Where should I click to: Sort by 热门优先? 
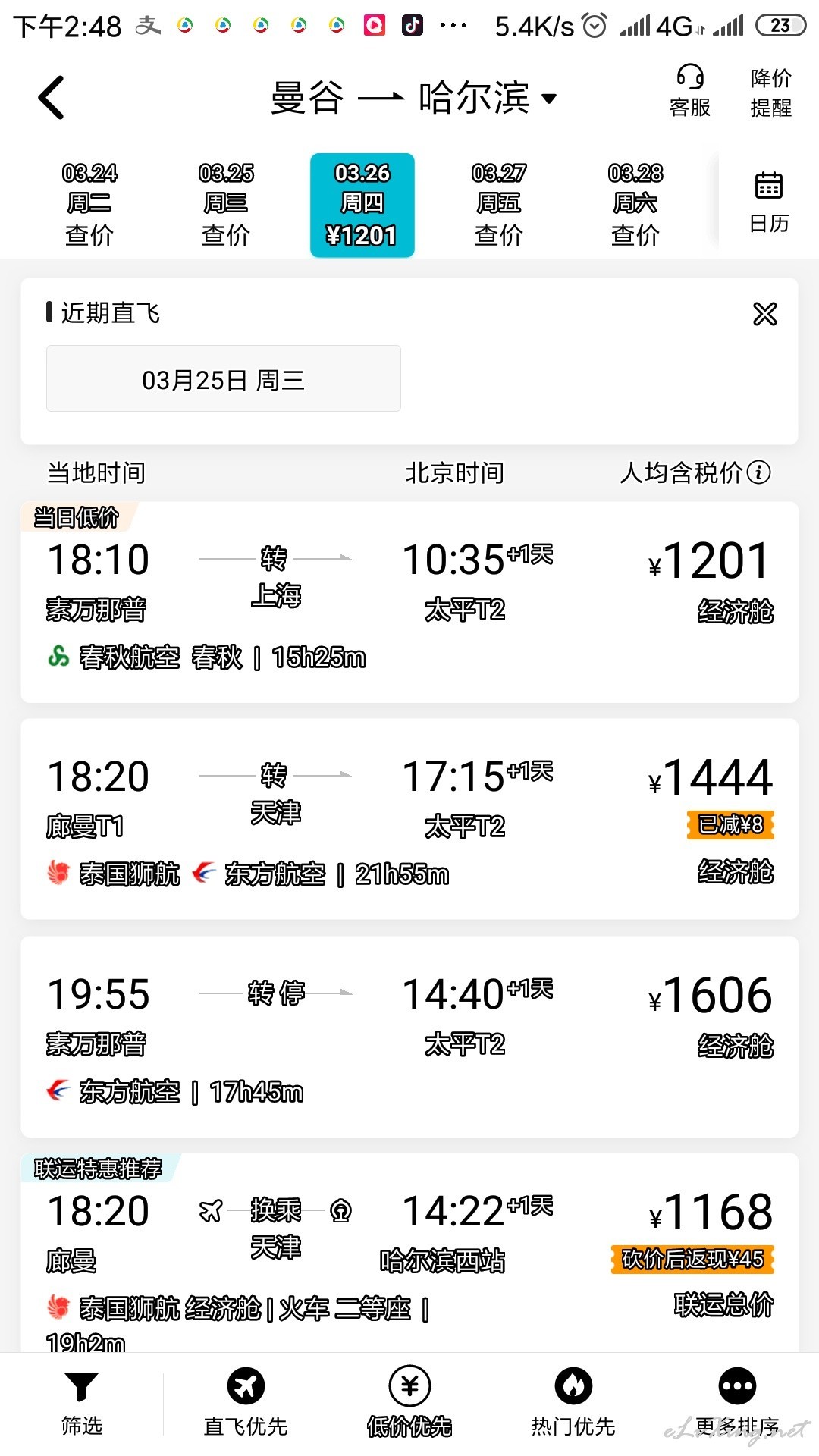(x=573, y=1404)
